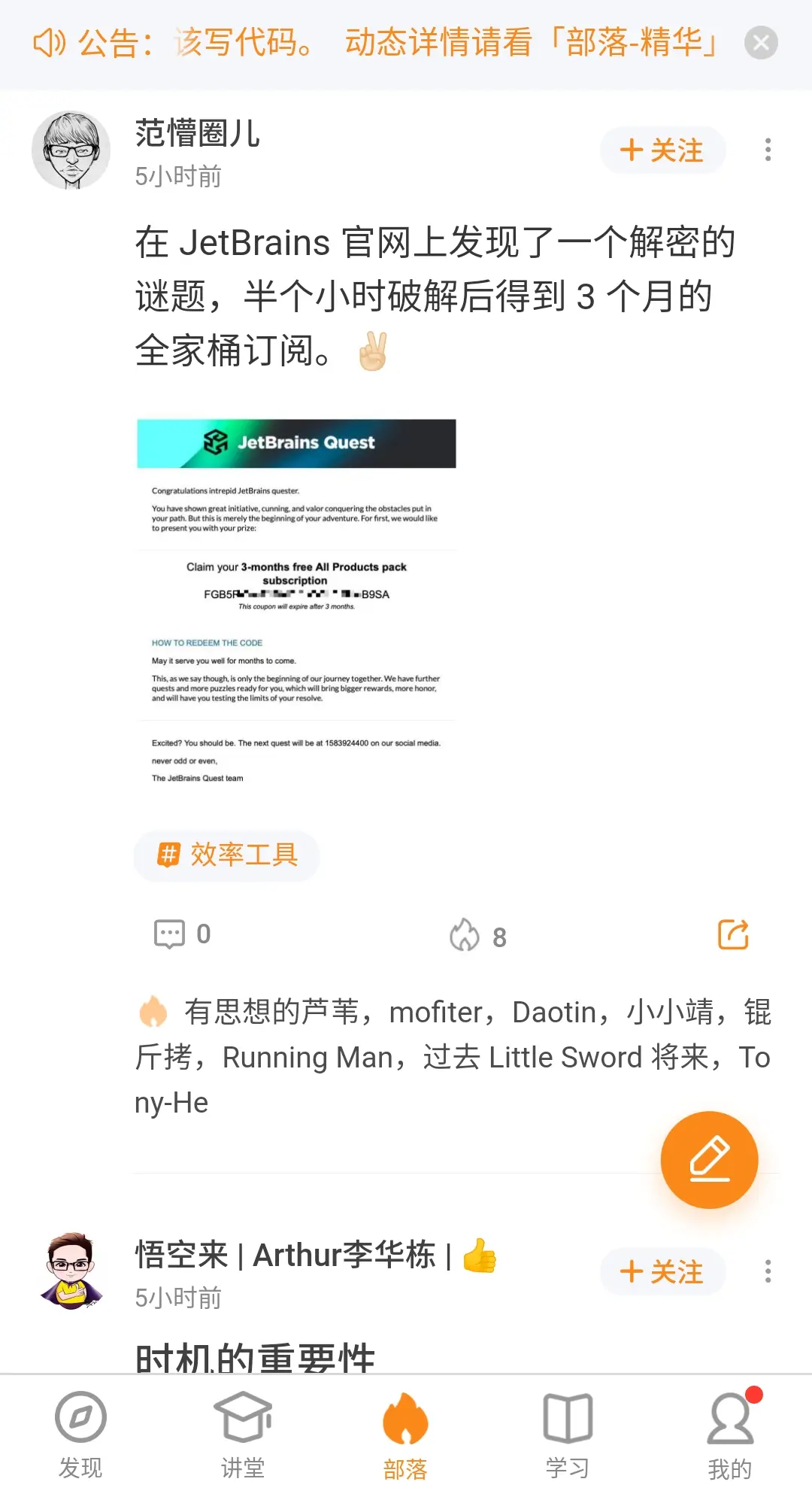Dismiss the announcement banner
The height and width of the screenshot is (1497, 812).
click(761, 43)
